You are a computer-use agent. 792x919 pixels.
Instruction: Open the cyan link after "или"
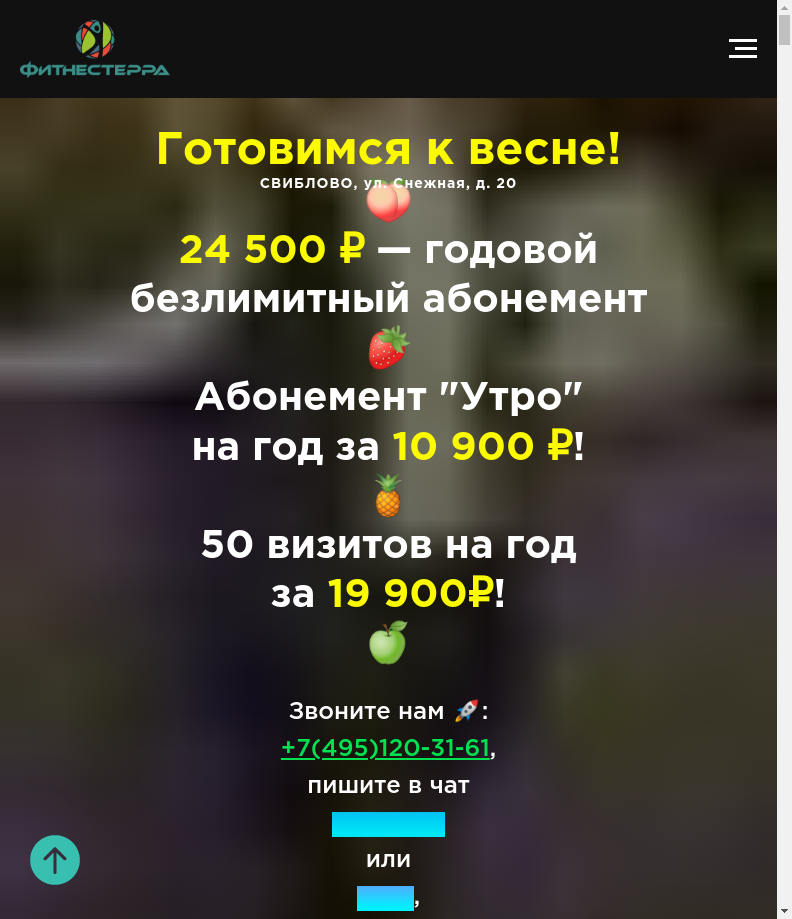385,898
